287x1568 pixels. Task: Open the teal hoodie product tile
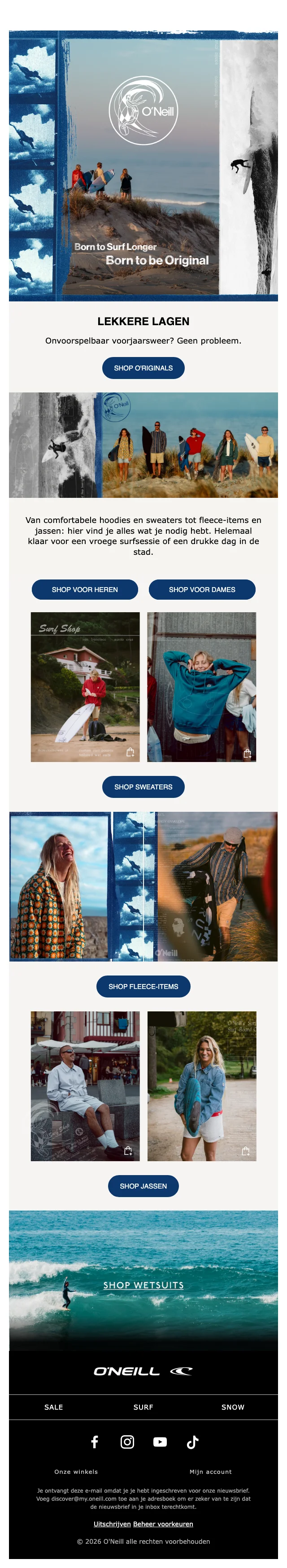pyautogui.click(x=201, y=687)
